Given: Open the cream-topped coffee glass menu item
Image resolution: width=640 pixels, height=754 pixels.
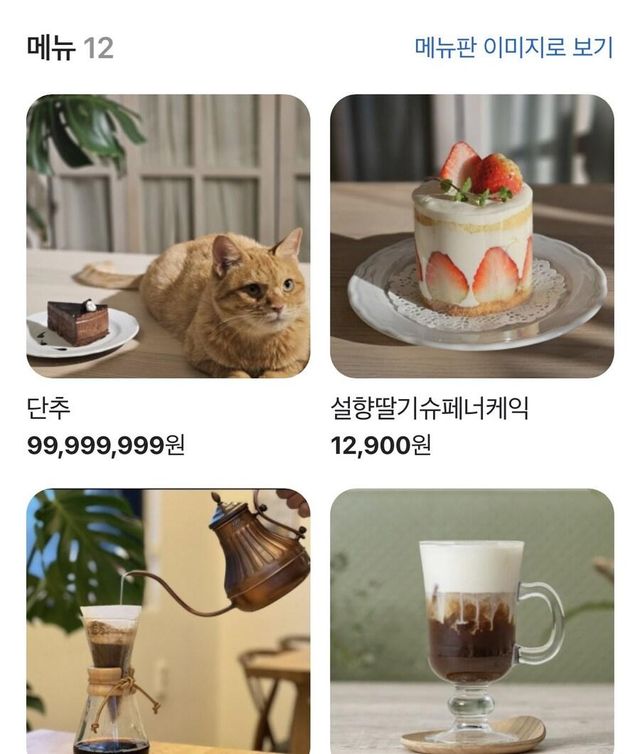Looking at the screenshot, I should coord(472,621).
